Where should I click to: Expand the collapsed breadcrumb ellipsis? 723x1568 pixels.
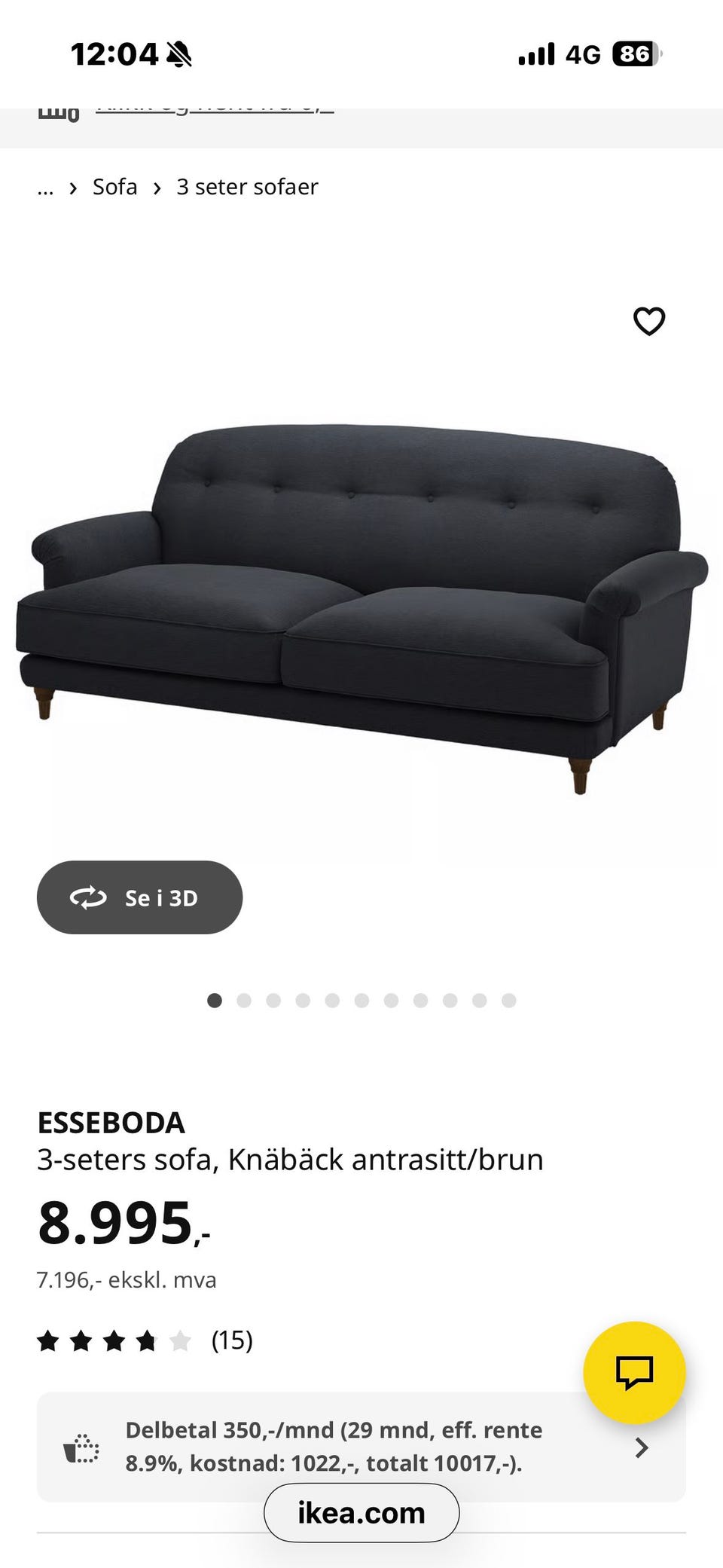[x=45, y=188]
